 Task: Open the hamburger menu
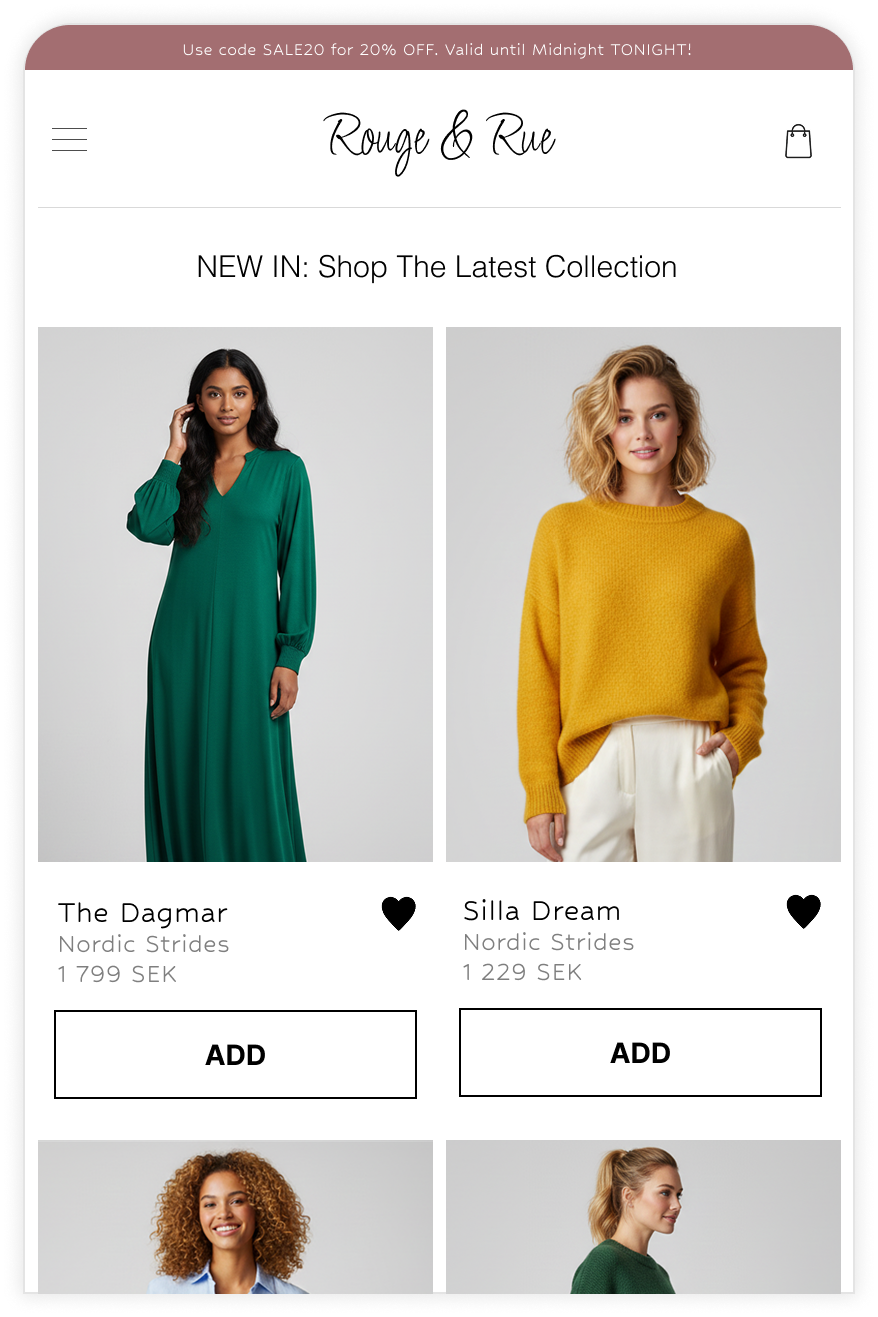click(x=70, y=140)
